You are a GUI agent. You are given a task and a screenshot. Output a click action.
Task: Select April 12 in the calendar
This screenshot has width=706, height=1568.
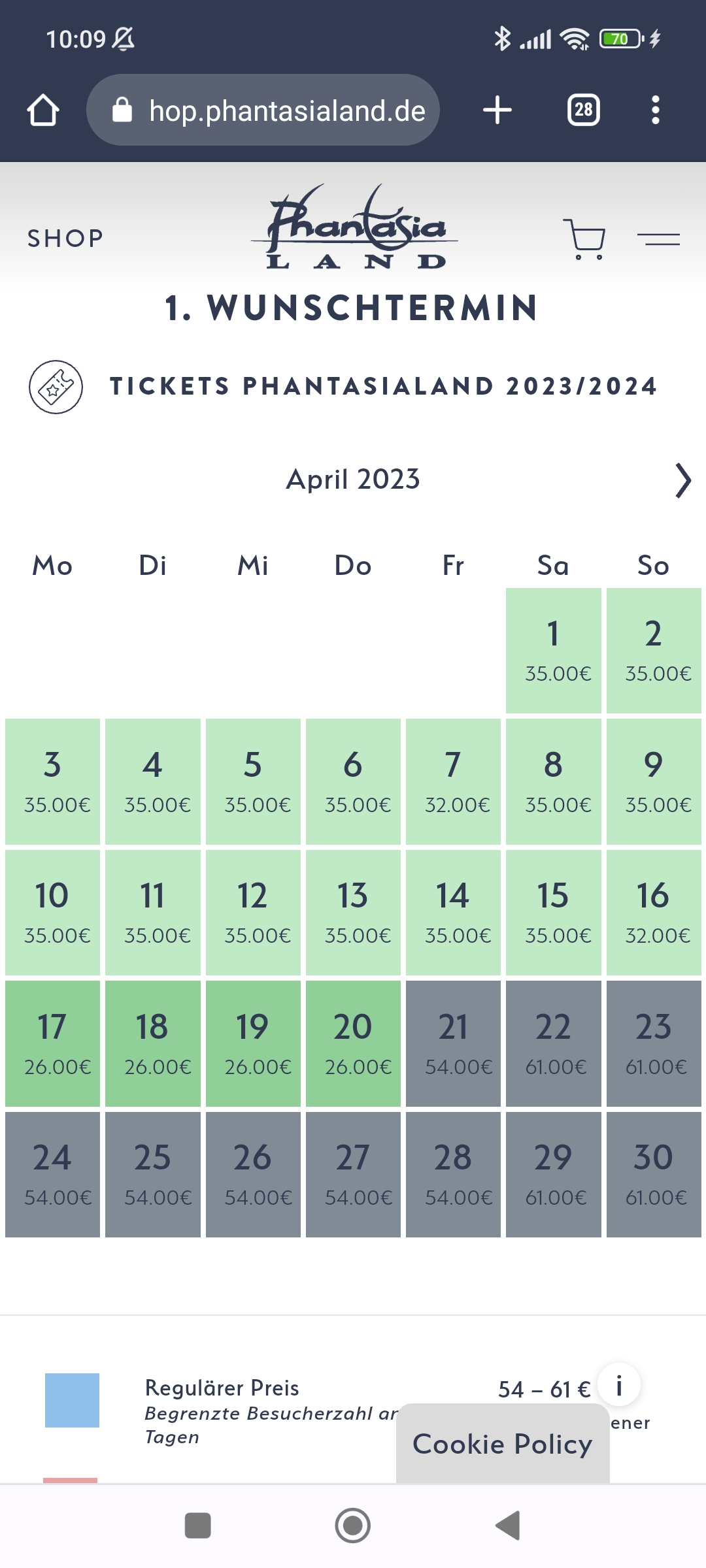[253, 912]
